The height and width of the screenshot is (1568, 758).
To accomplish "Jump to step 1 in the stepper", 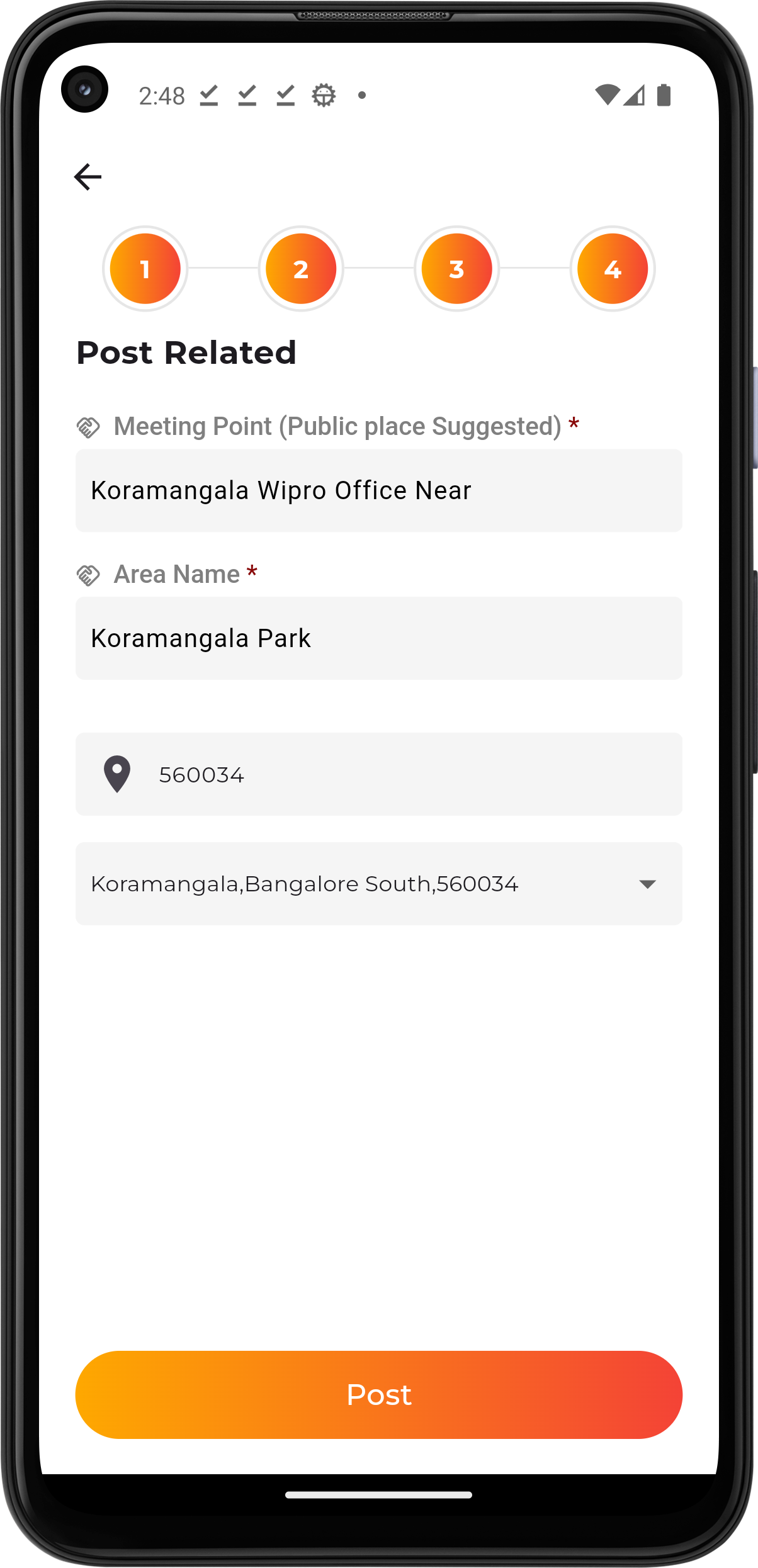I will tap(145, 269).
